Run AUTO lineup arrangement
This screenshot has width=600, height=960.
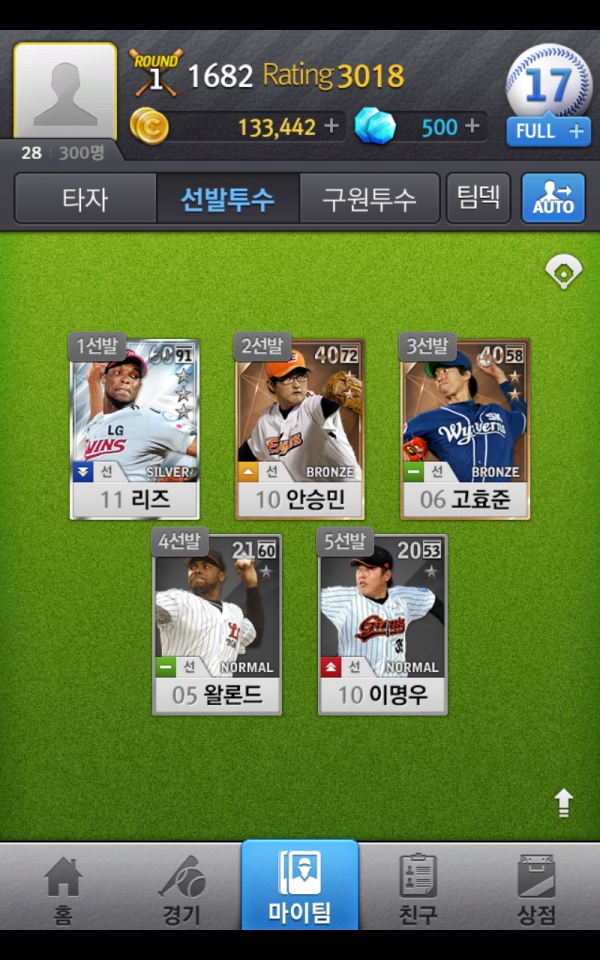pyautogui.click(x=553, y=198)
